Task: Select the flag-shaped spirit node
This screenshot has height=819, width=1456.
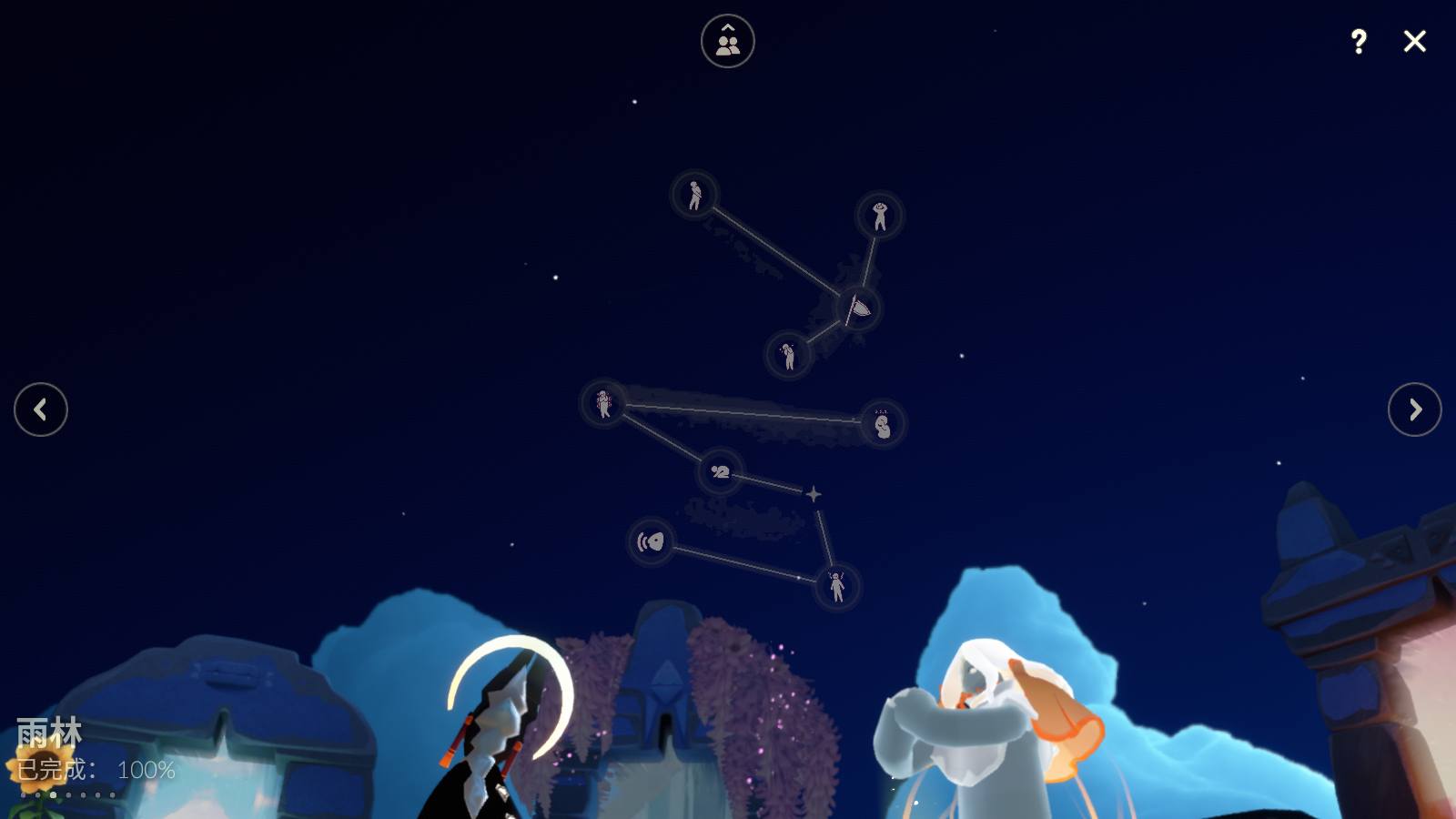Action: 858,308
